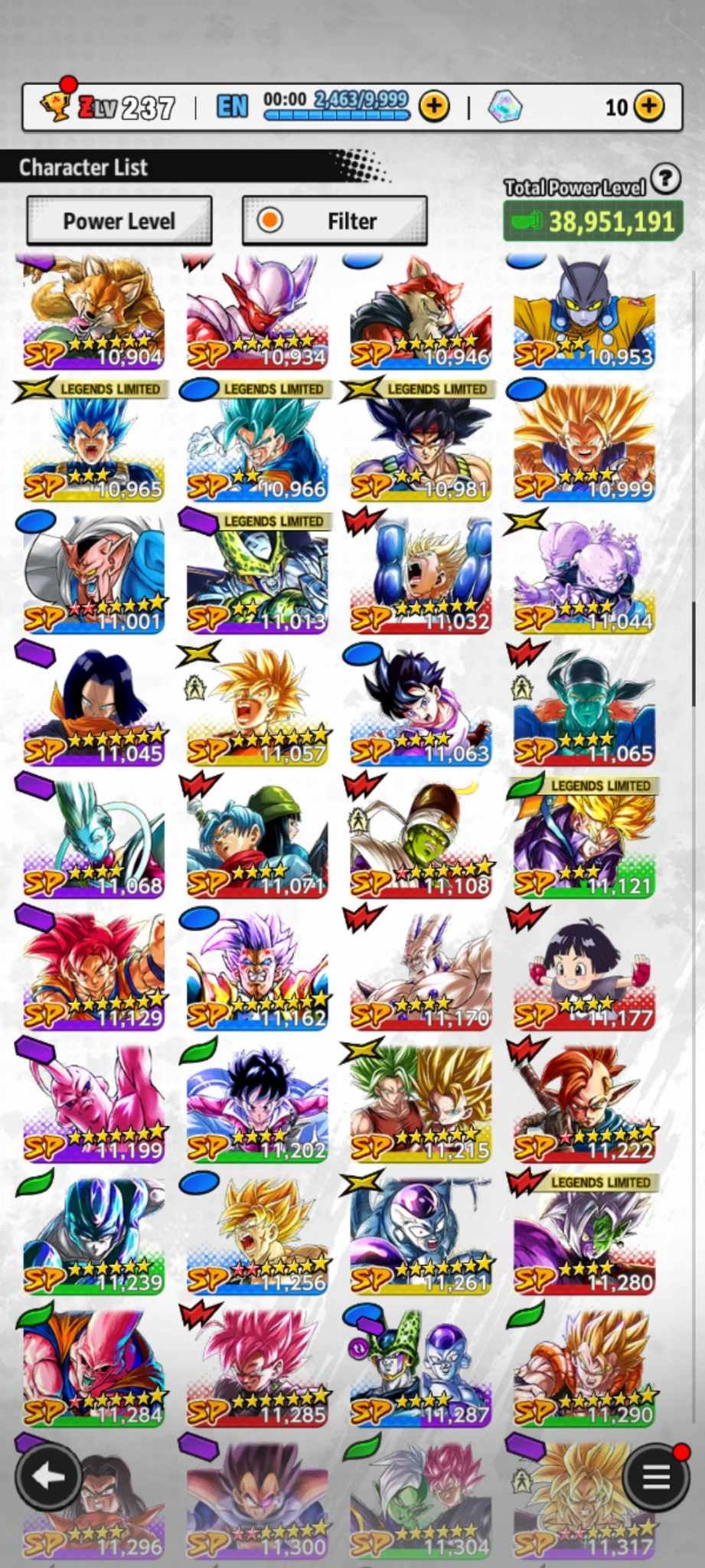Open Legends Limited character with 10,981

[420, 444]
